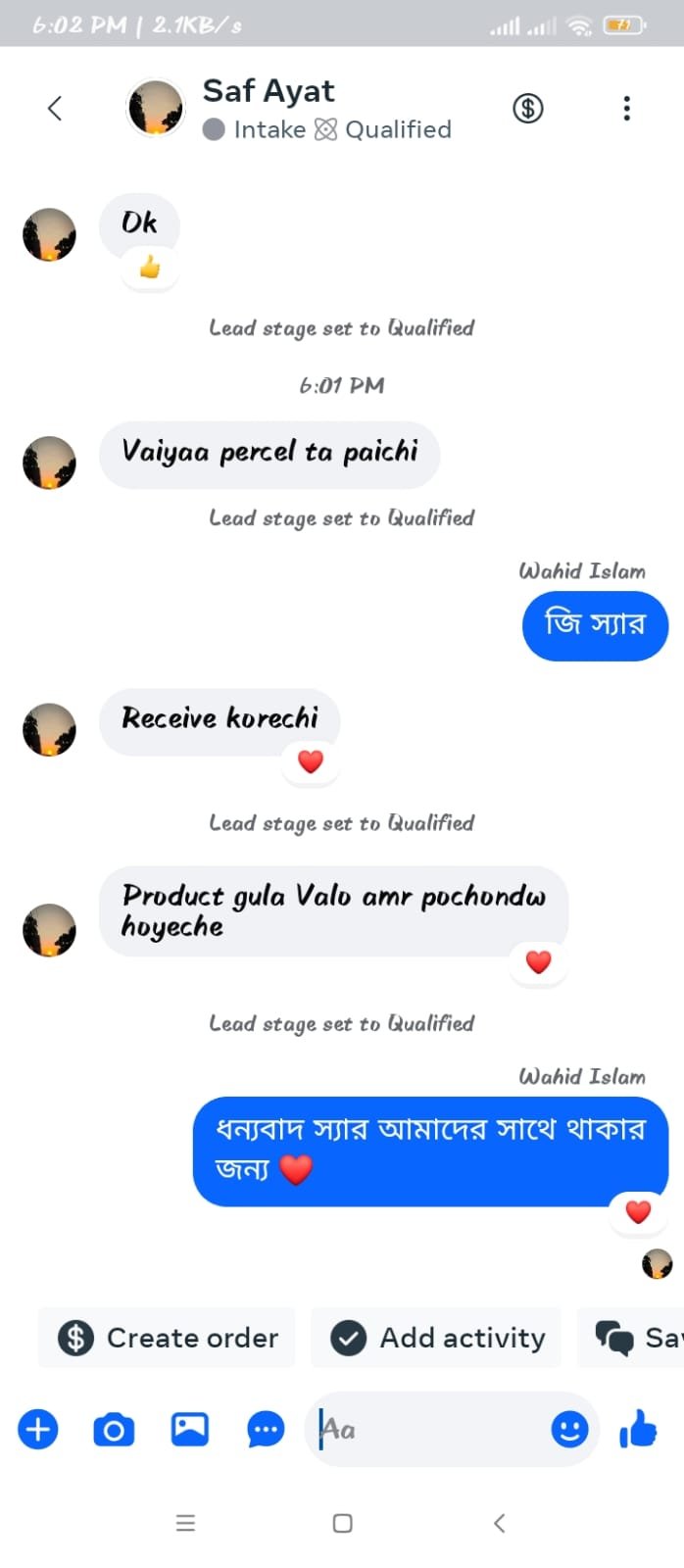The height and width of the screenshot is (1568, 684).
Task: Go back using the top-left arrow
Action: pos(55,108)
